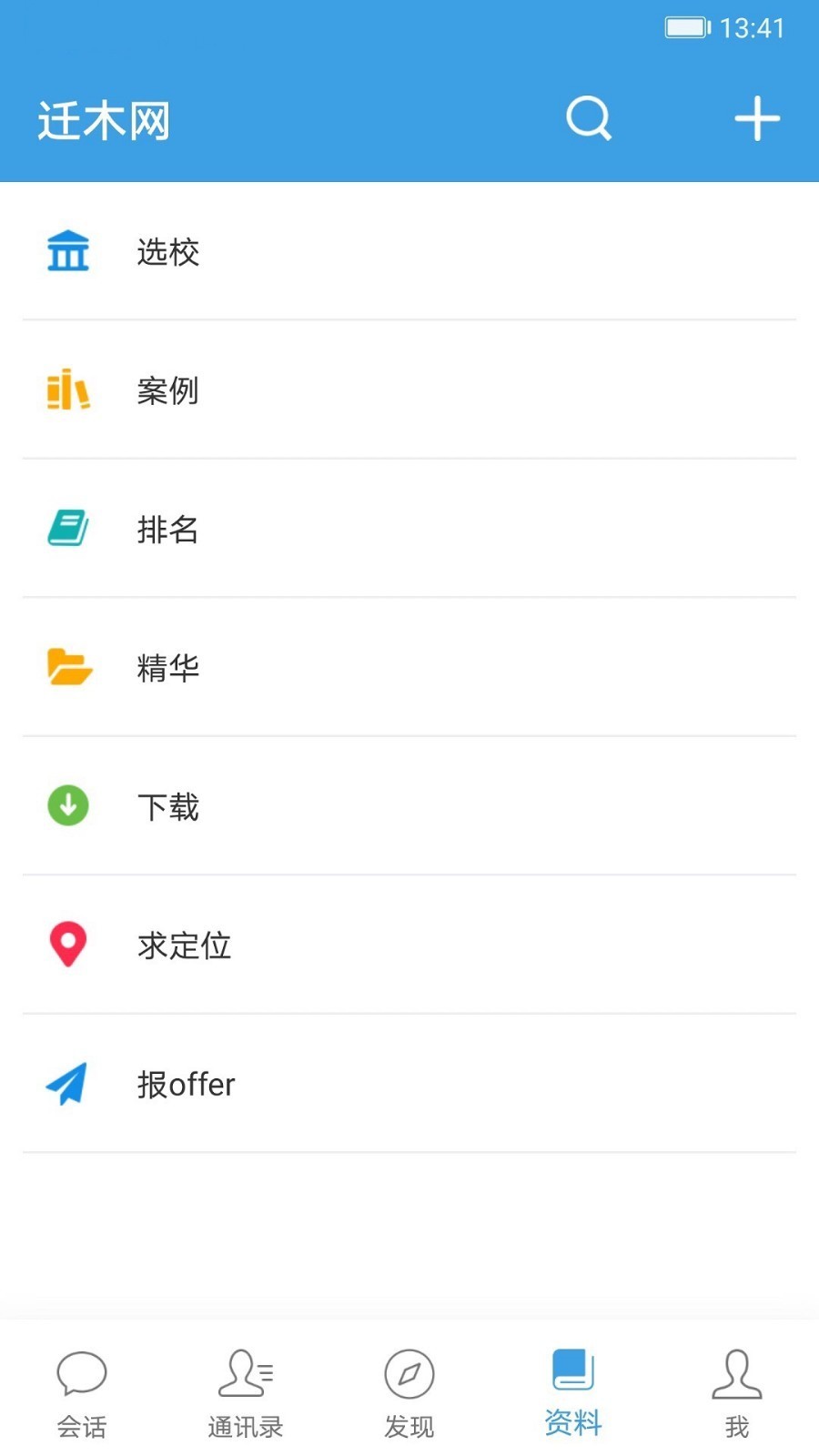Open the 下载 row
This screenshot has height=1456, width=819.
click(409, 806)
